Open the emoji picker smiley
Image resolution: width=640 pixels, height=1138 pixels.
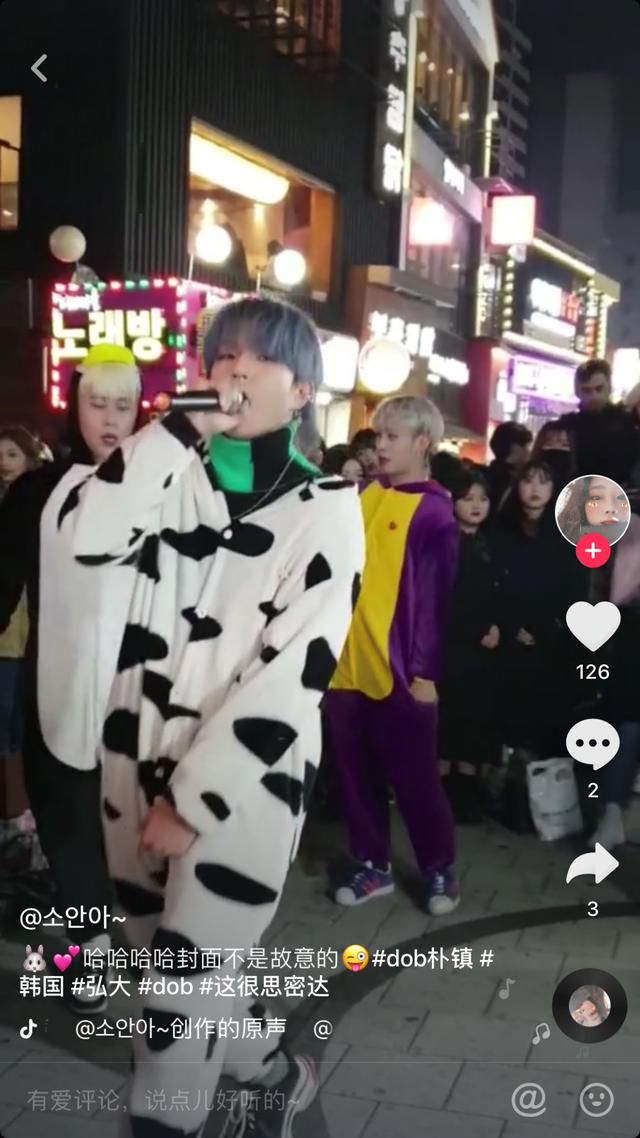point(597,1099)
